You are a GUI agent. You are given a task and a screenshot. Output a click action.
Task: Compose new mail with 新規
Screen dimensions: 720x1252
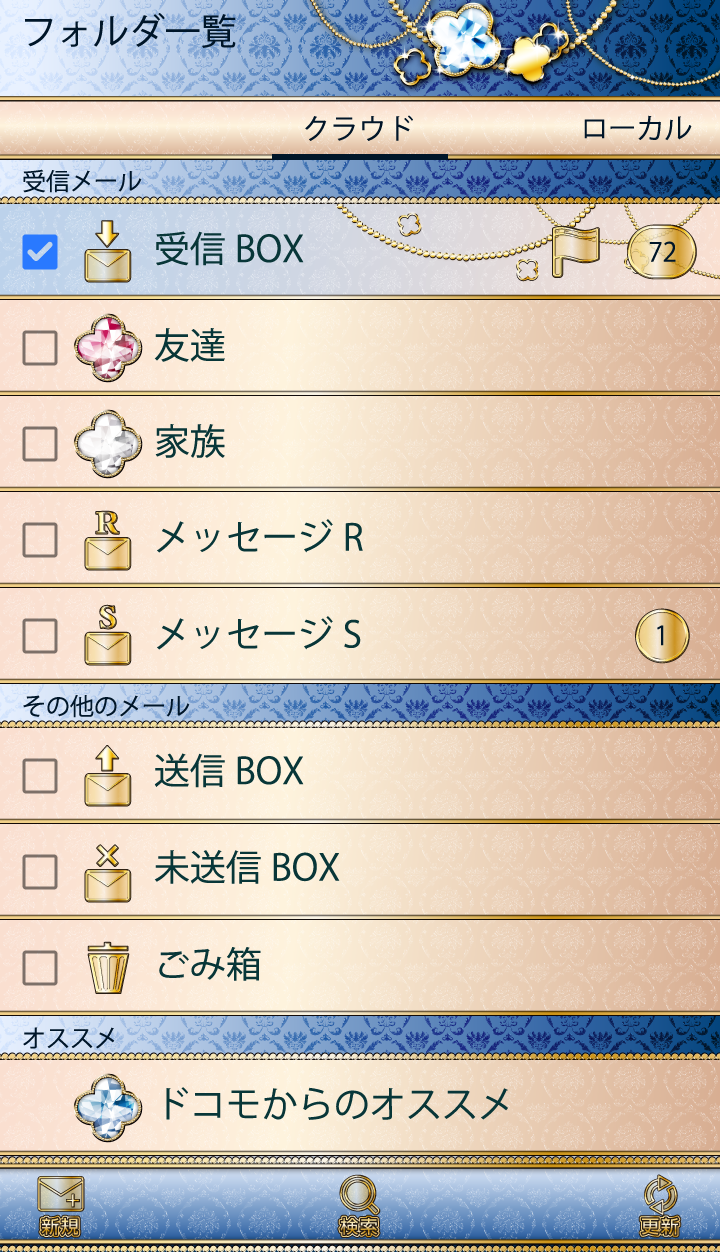[x=61, y=1206]
